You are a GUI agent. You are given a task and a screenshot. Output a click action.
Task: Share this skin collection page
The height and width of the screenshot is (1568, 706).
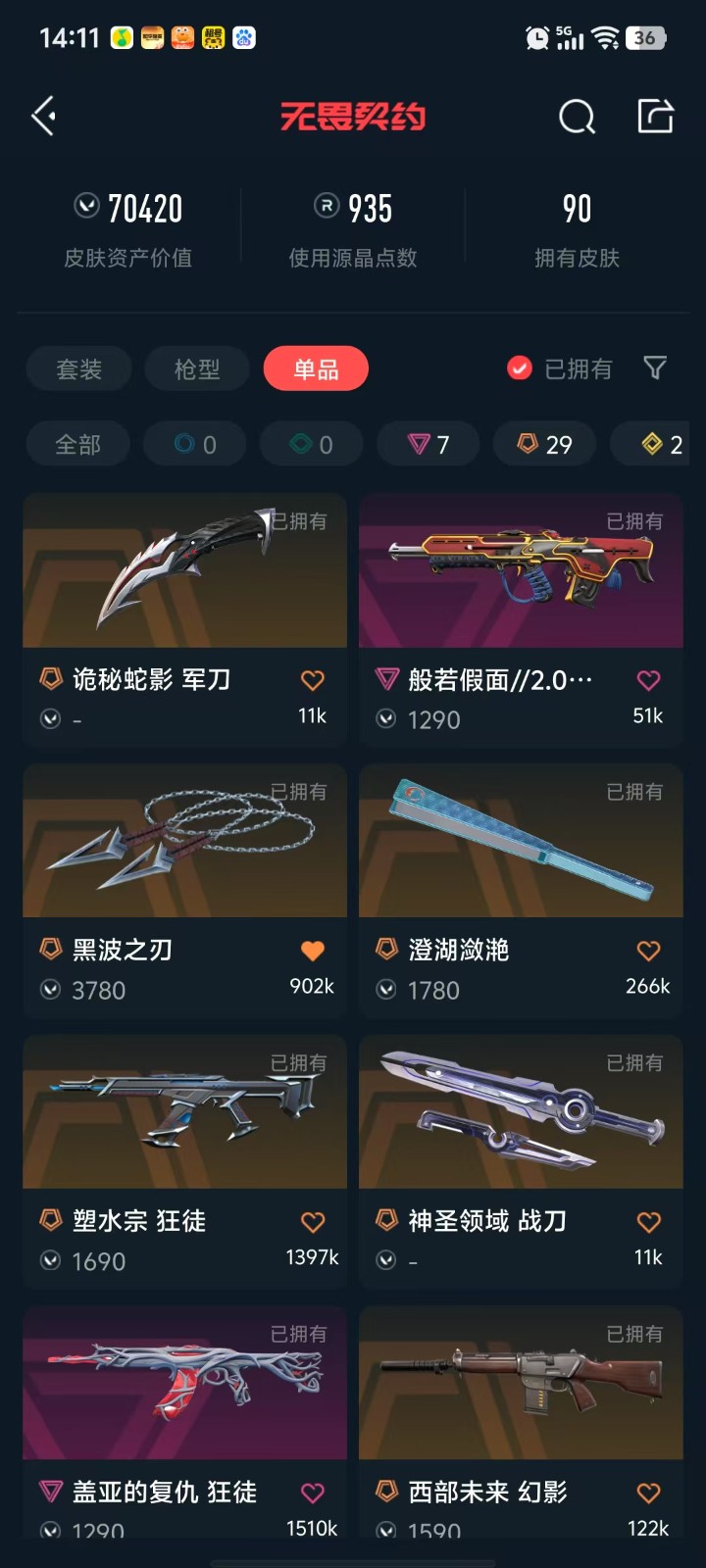pyautogui.click(x=655, y=116)
